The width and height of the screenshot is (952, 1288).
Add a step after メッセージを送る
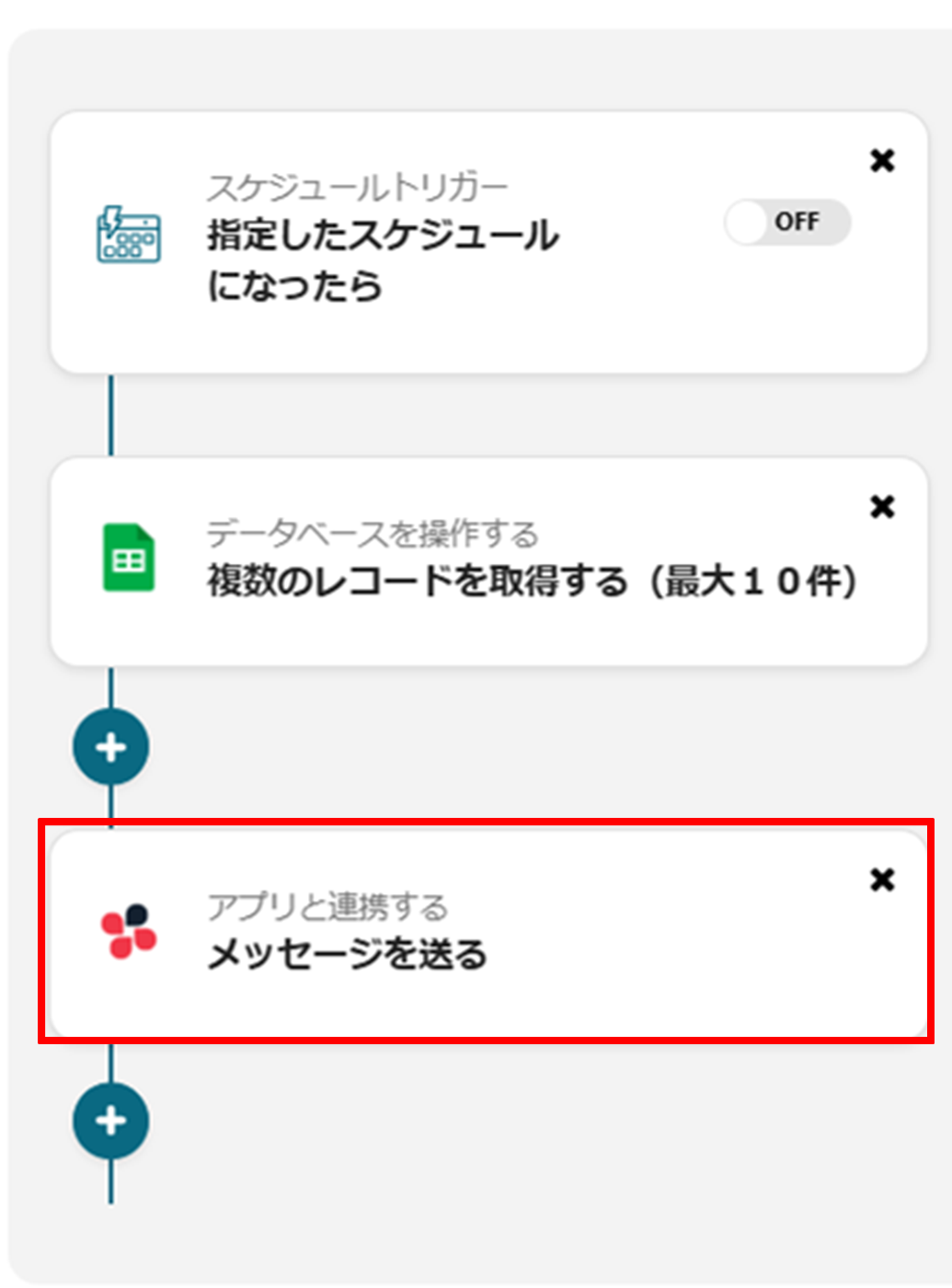(x=111, y=1121)
